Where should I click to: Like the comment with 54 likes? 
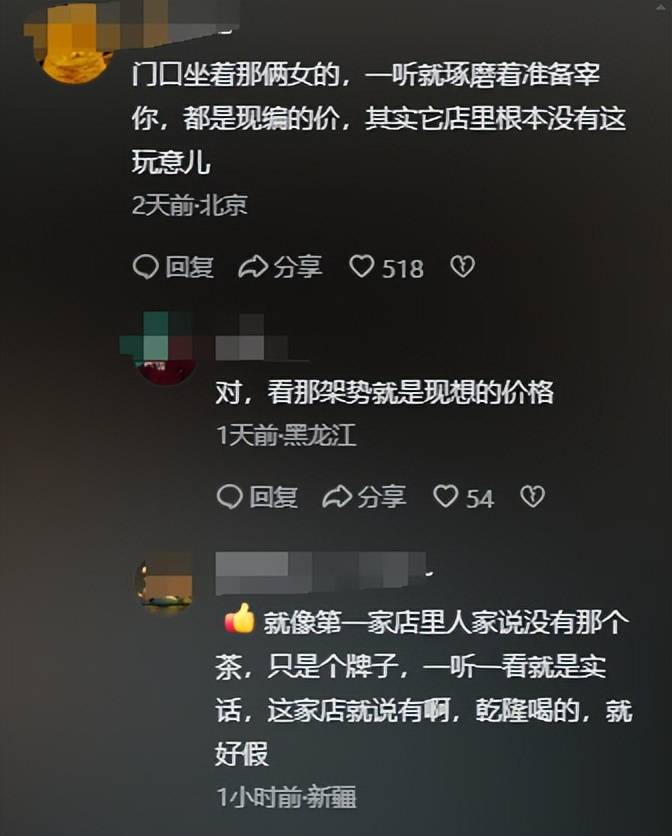(445, 496)
